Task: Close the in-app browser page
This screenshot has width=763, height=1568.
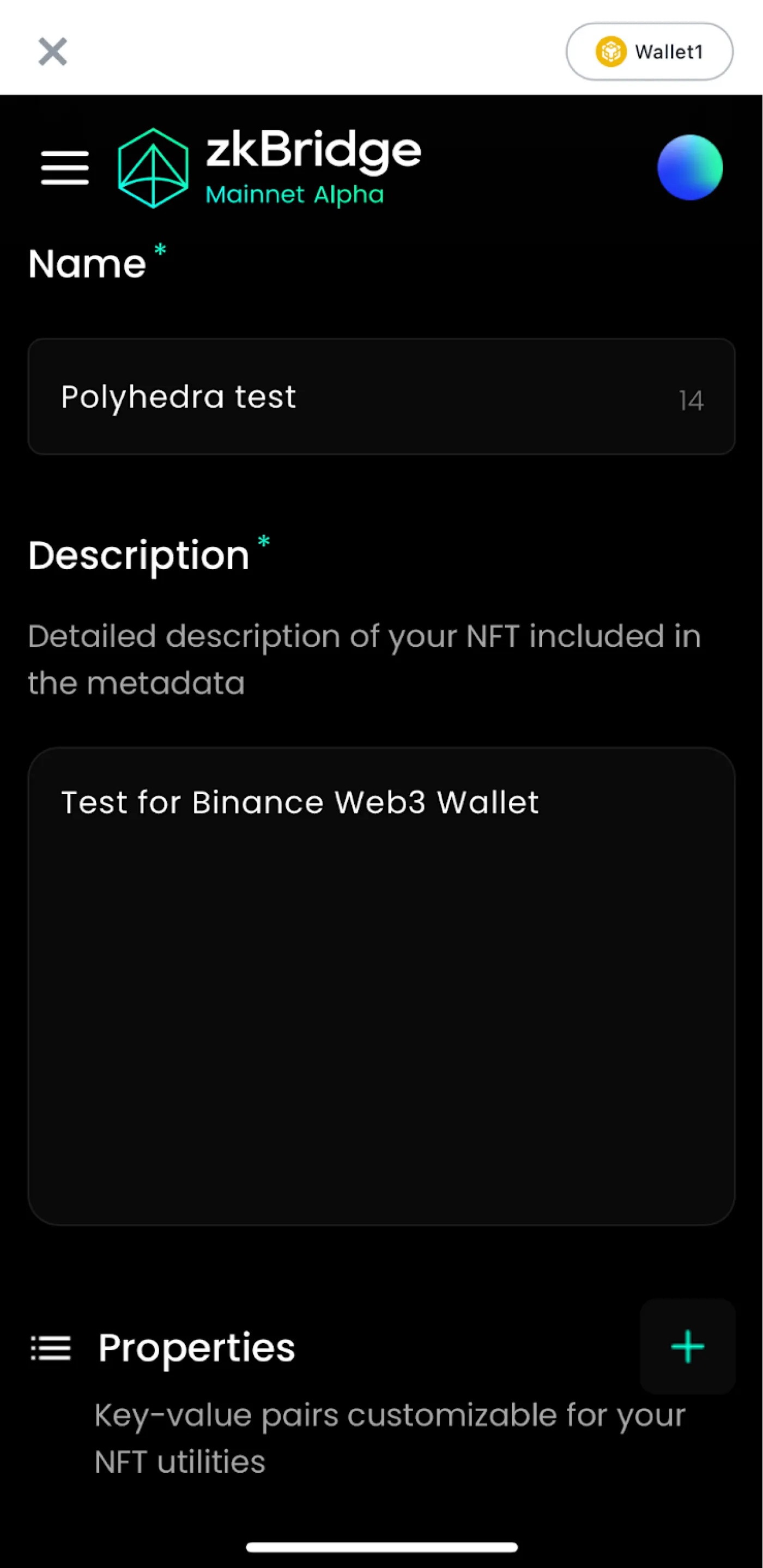Action: point(52,52)
